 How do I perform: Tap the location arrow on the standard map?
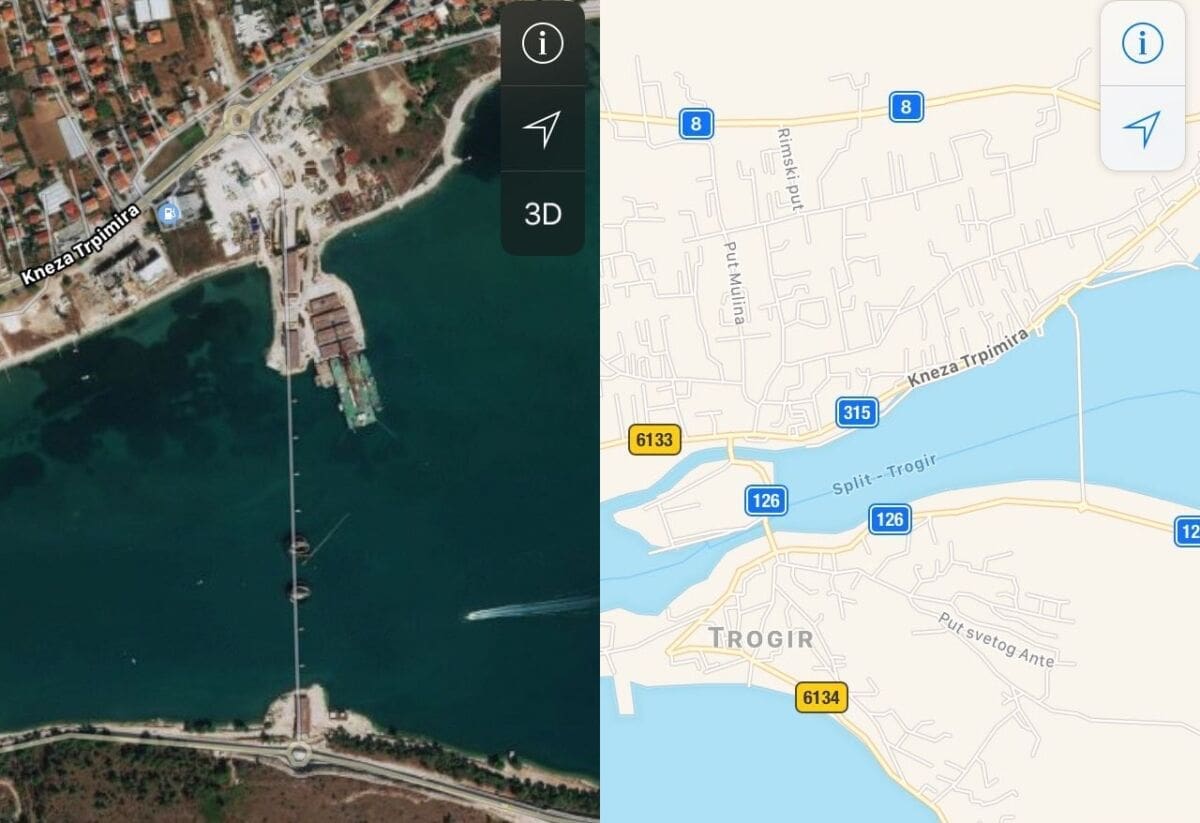(x=1142, y=129)
